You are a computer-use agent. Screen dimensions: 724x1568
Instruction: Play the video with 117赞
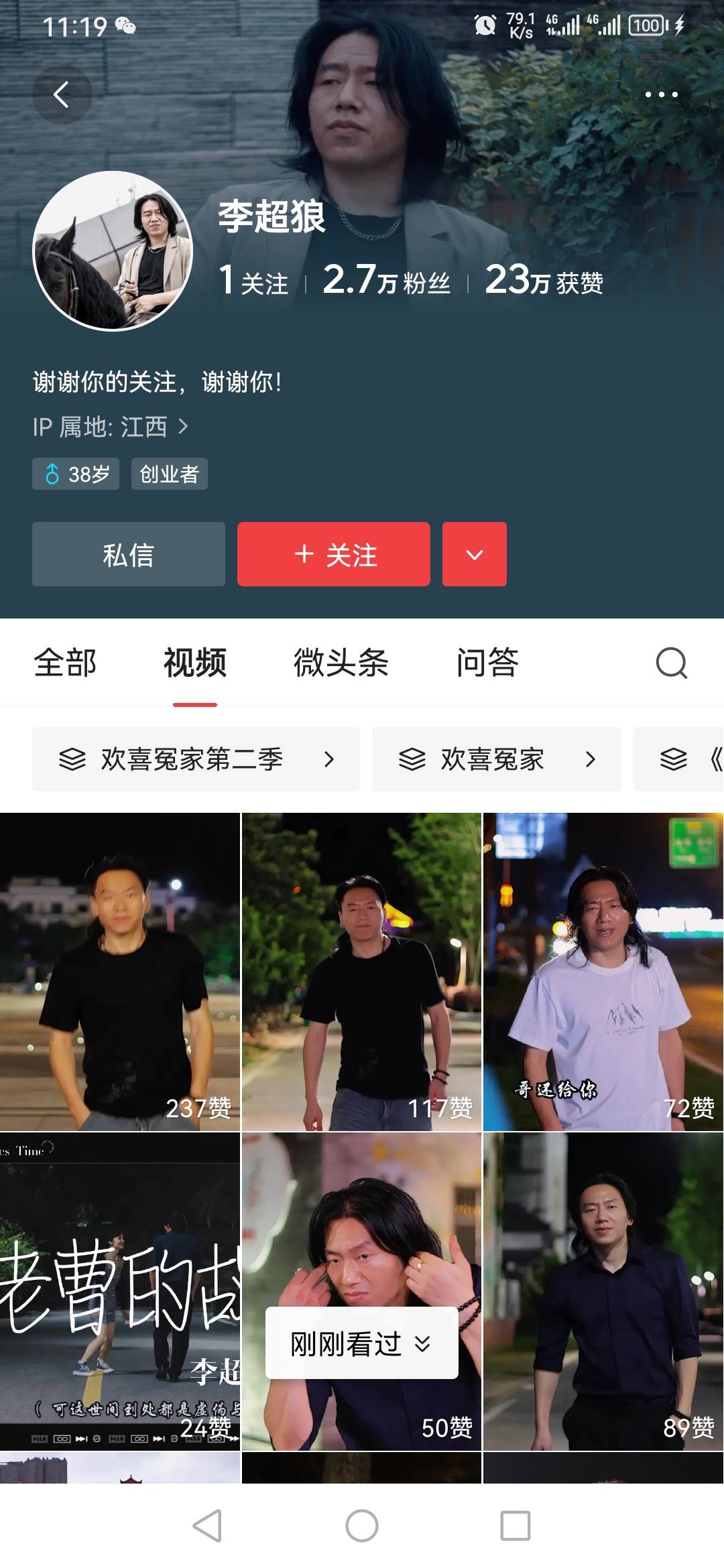click(361, 972)
